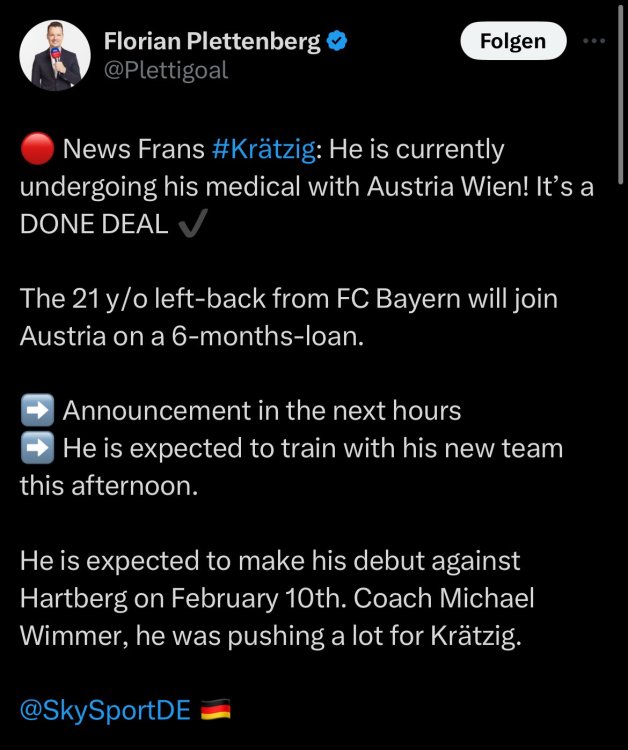
Task: Follow Florian Plettenberg via the Folgen button
Action: 513,41
